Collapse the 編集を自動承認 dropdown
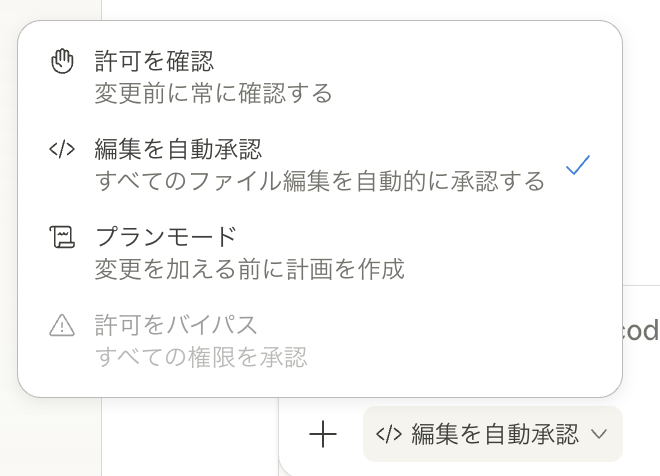 [x=492, y=434]
